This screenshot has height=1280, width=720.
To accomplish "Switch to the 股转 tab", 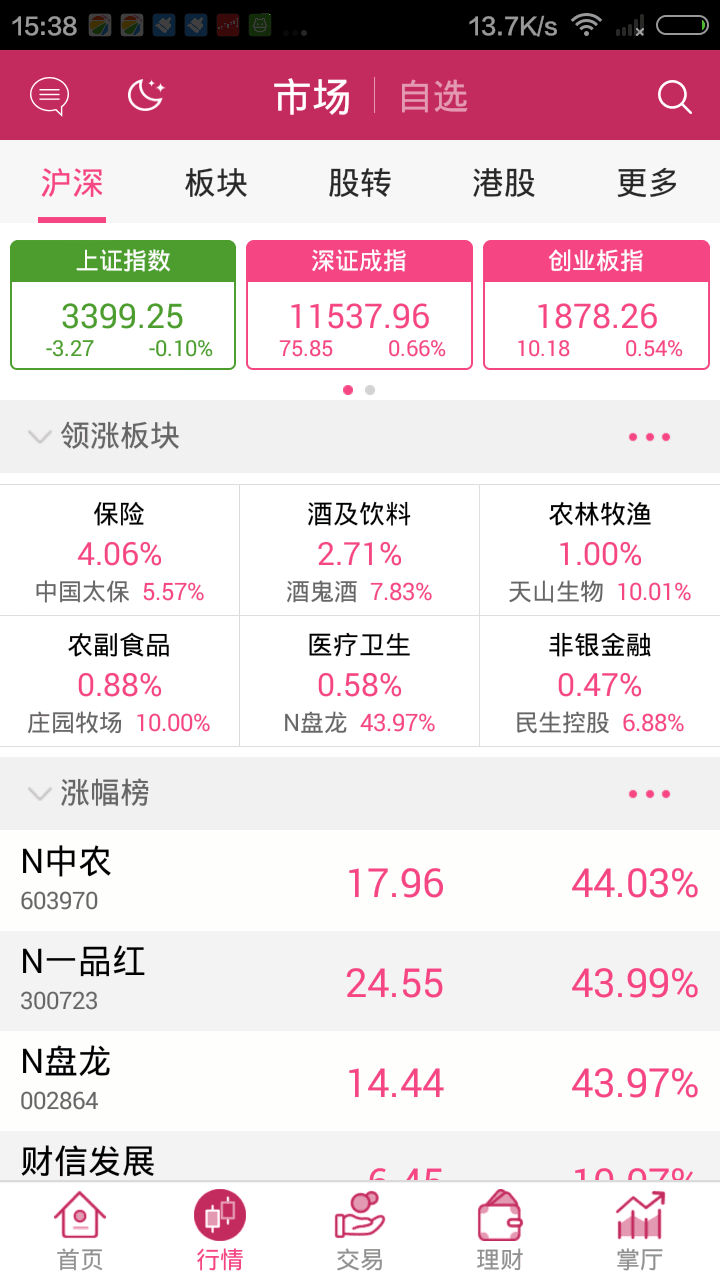I will tap(360, 183).
